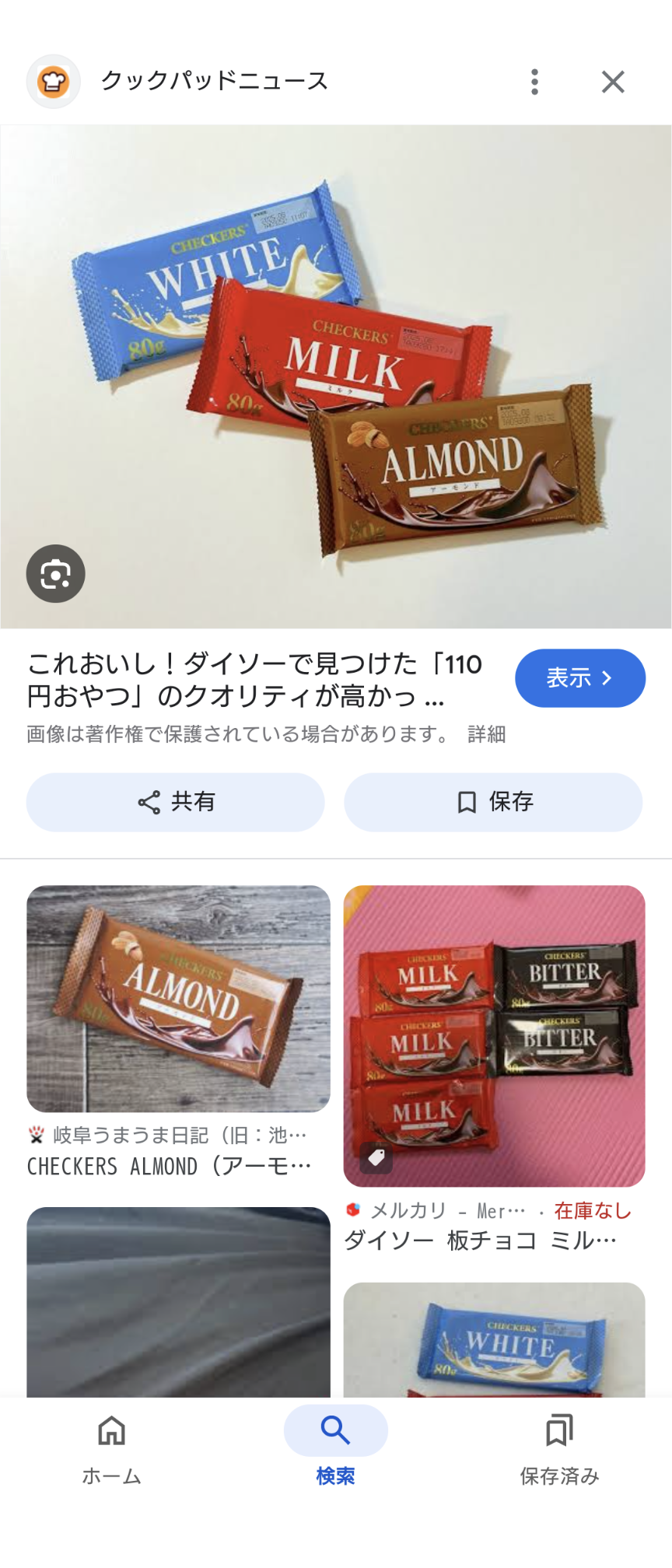
Task: Switch to the 保存済み tab
Action: (560, 1450)
